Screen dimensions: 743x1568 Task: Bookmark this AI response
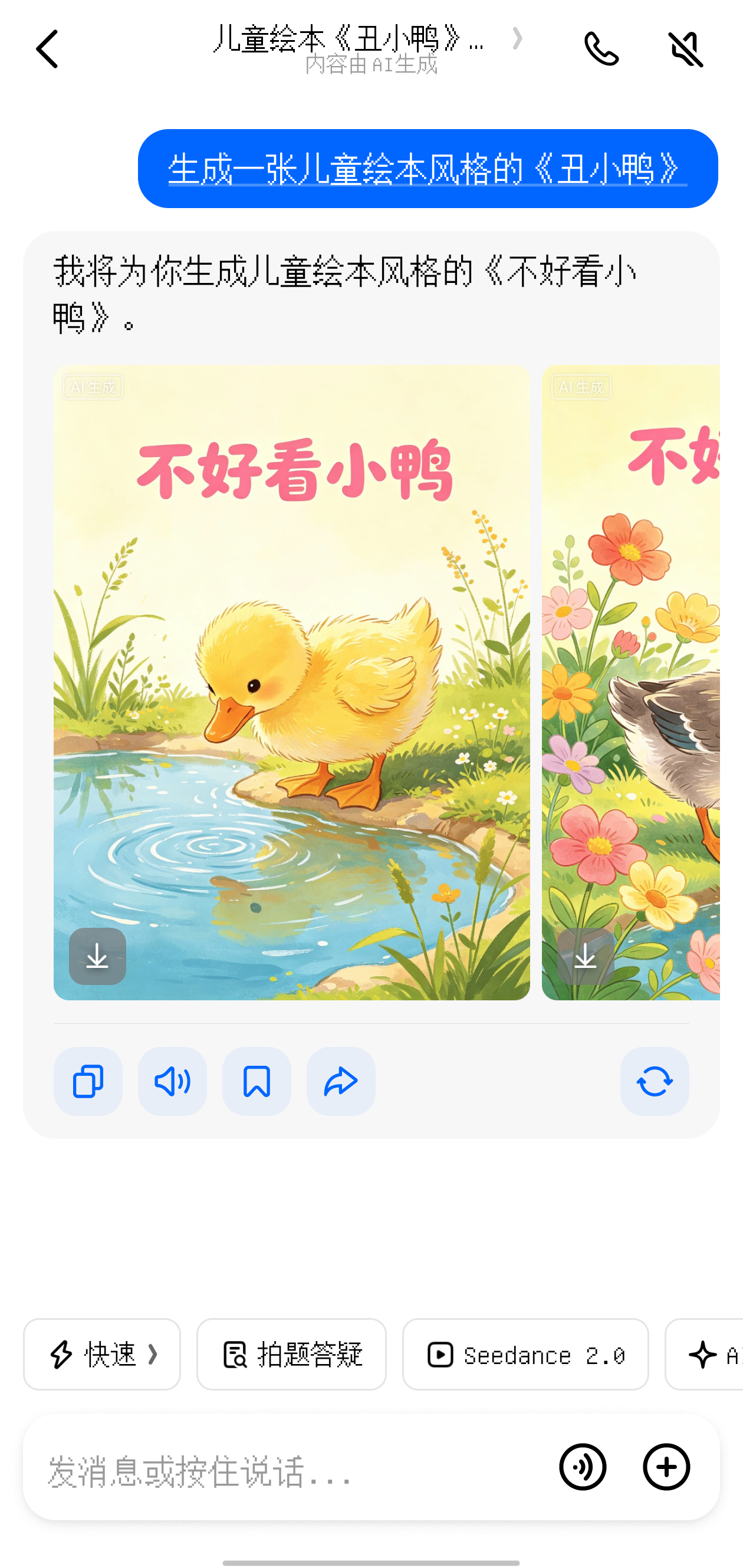tap(257, 1081)
